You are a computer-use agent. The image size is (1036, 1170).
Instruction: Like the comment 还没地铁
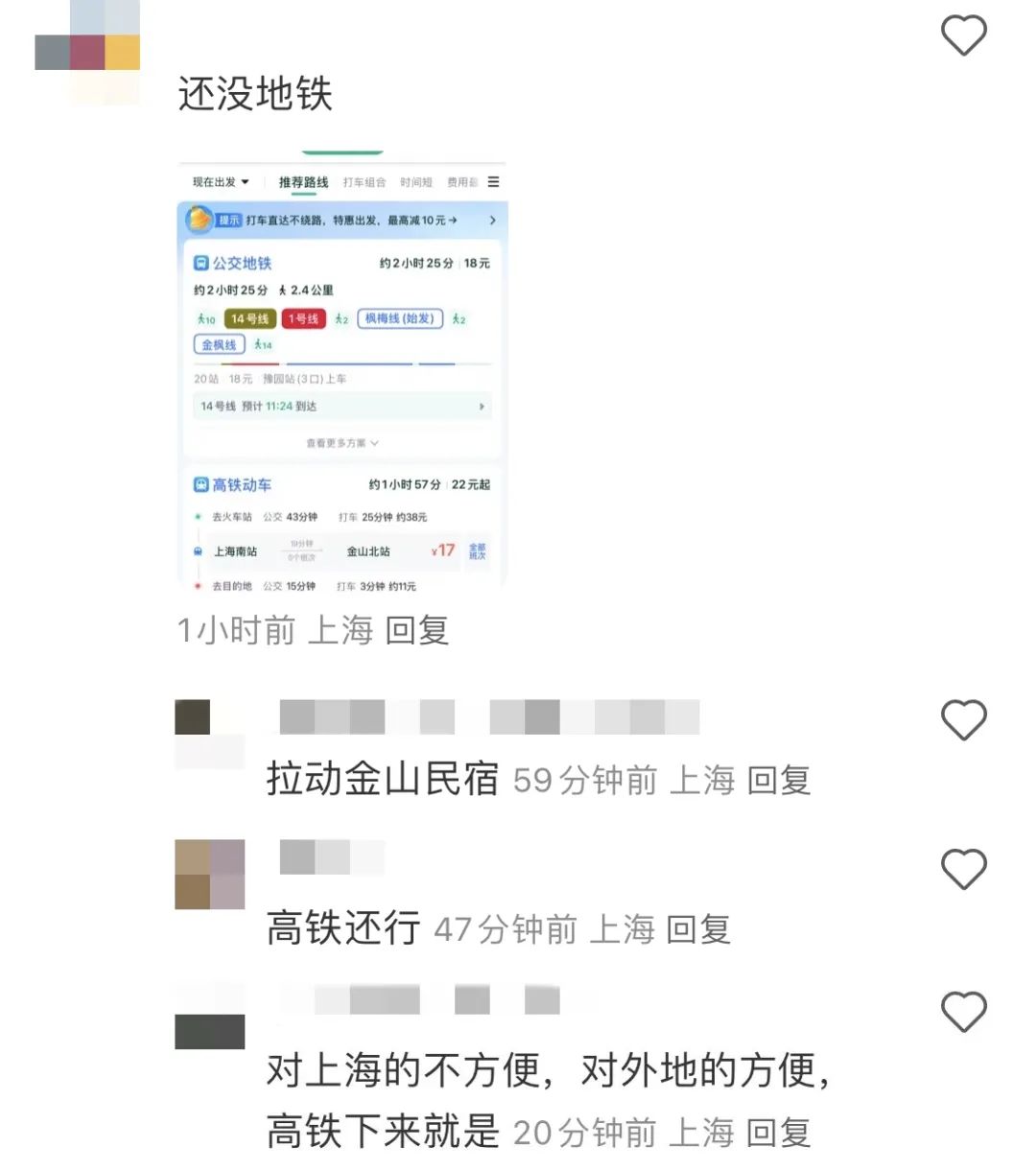click(963, 36)
